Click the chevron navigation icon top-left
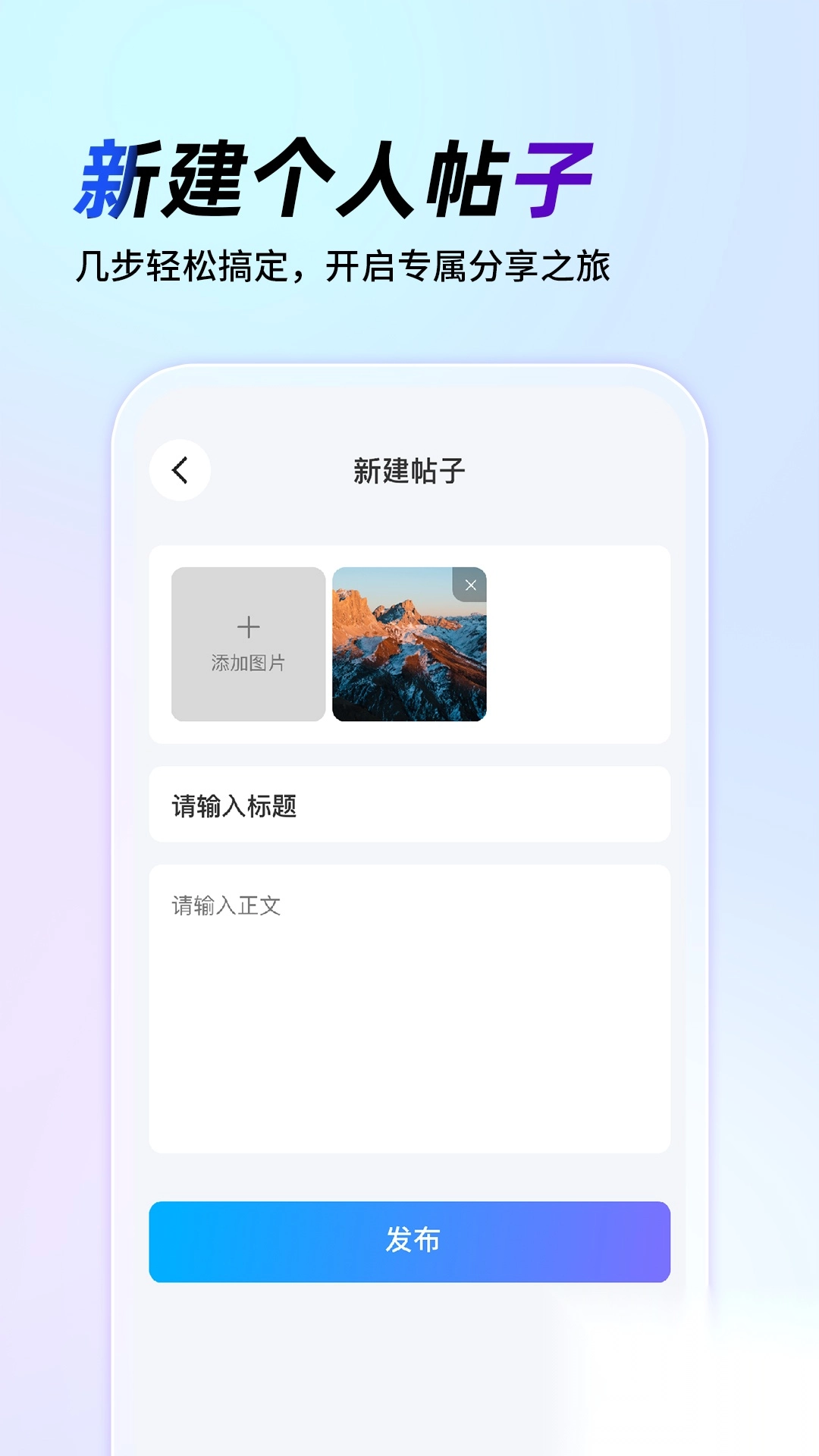This screenshot has width=819, height=1456. [180, 471]
